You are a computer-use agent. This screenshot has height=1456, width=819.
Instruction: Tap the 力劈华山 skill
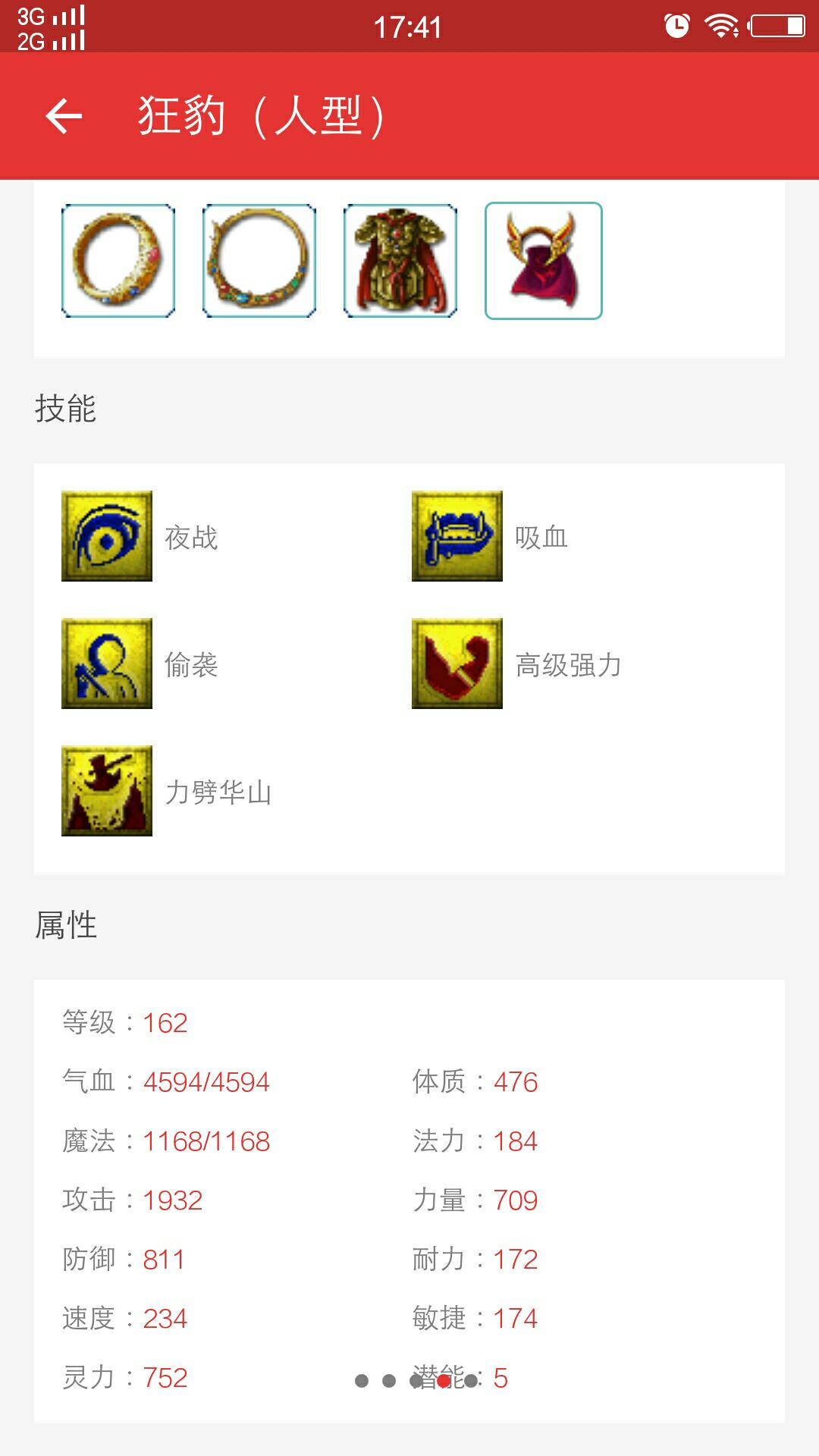(x=107, y=791)
